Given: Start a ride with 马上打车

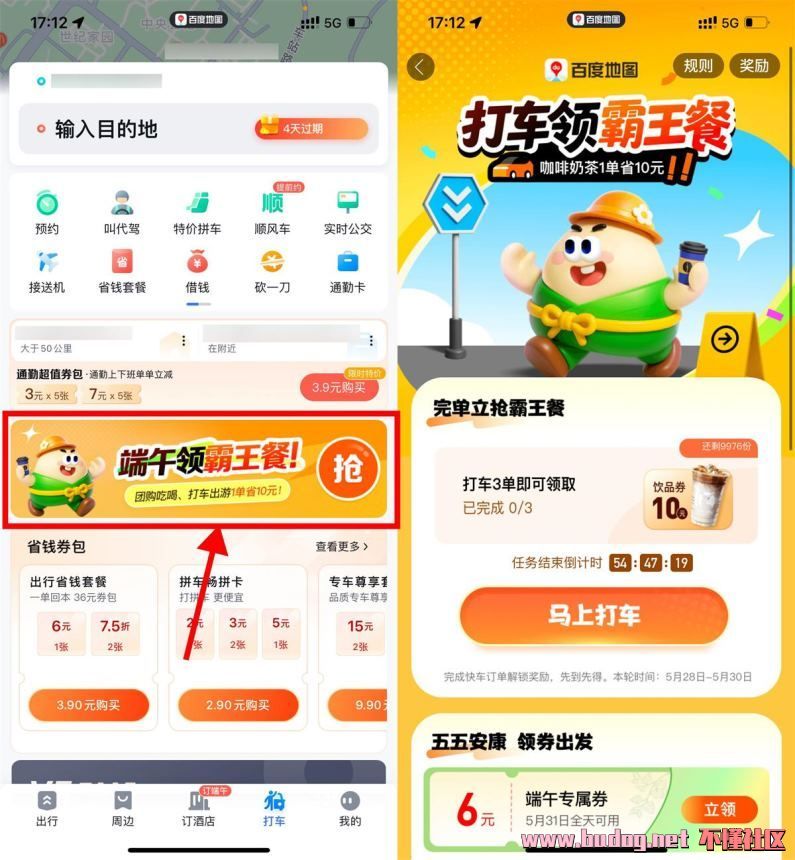Looking at the screenshot, I should 593,615.
